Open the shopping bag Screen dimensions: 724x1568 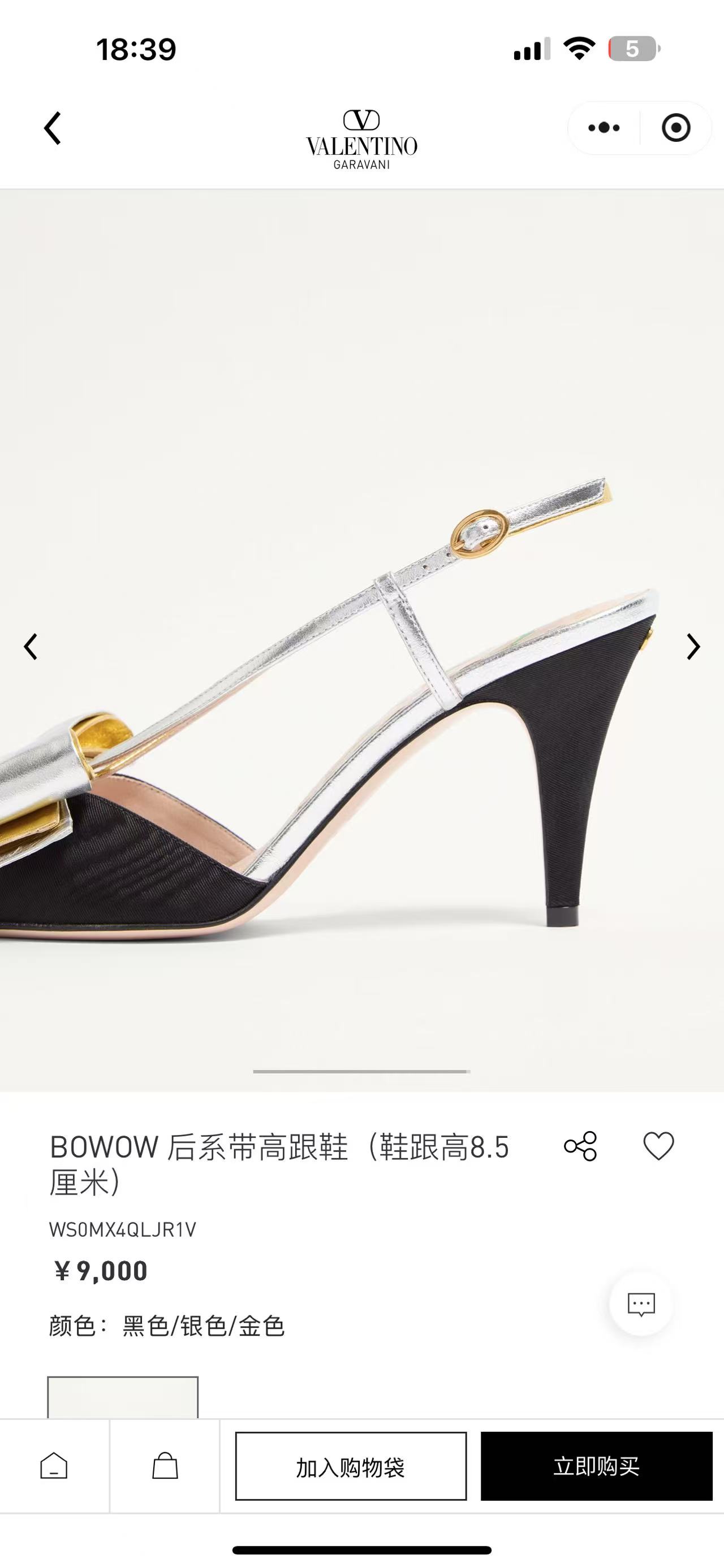[165, 1466]
